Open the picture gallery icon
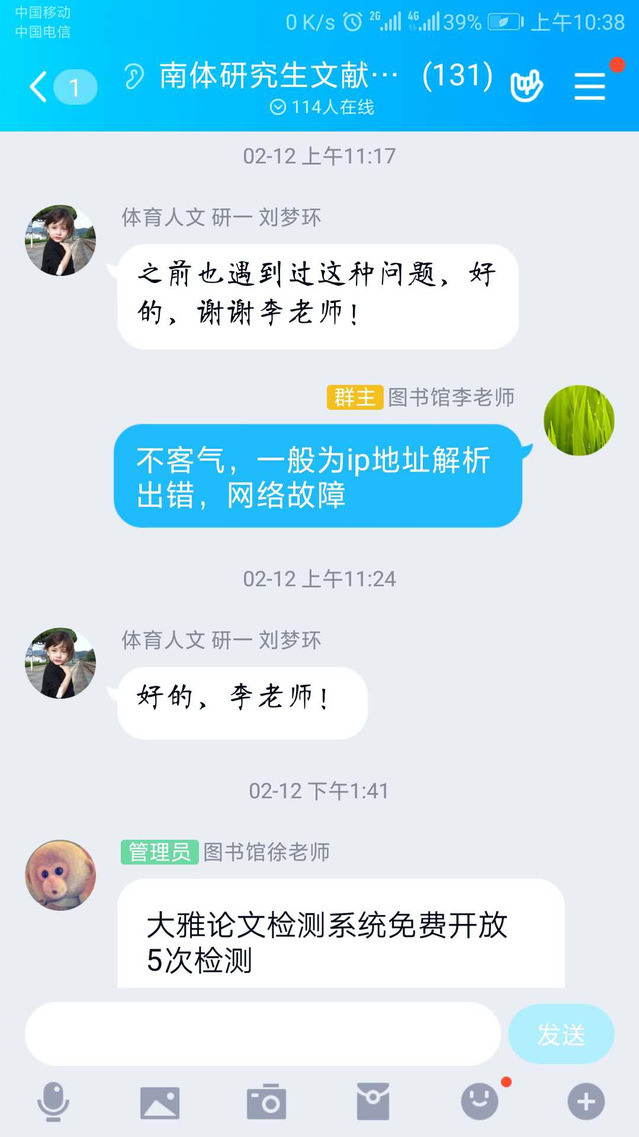This screenshot has height=1137, width=639. pyautogui.click(x=160, y=1102)
